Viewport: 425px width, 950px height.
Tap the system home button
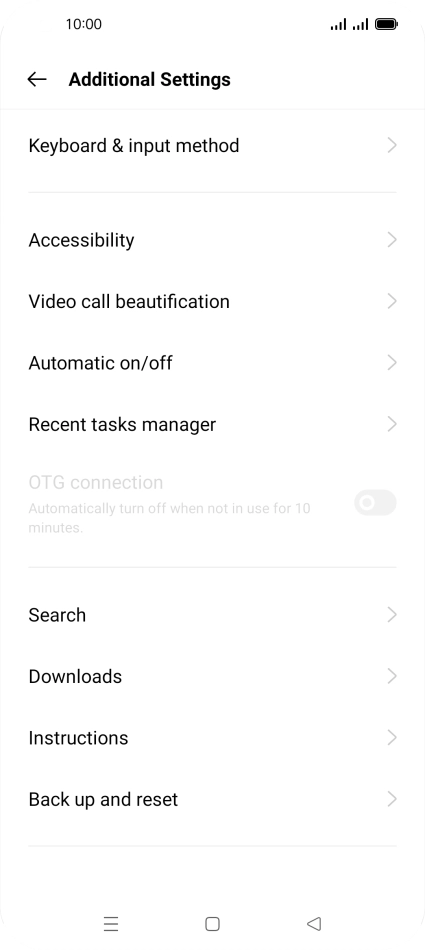click(212, 924)
